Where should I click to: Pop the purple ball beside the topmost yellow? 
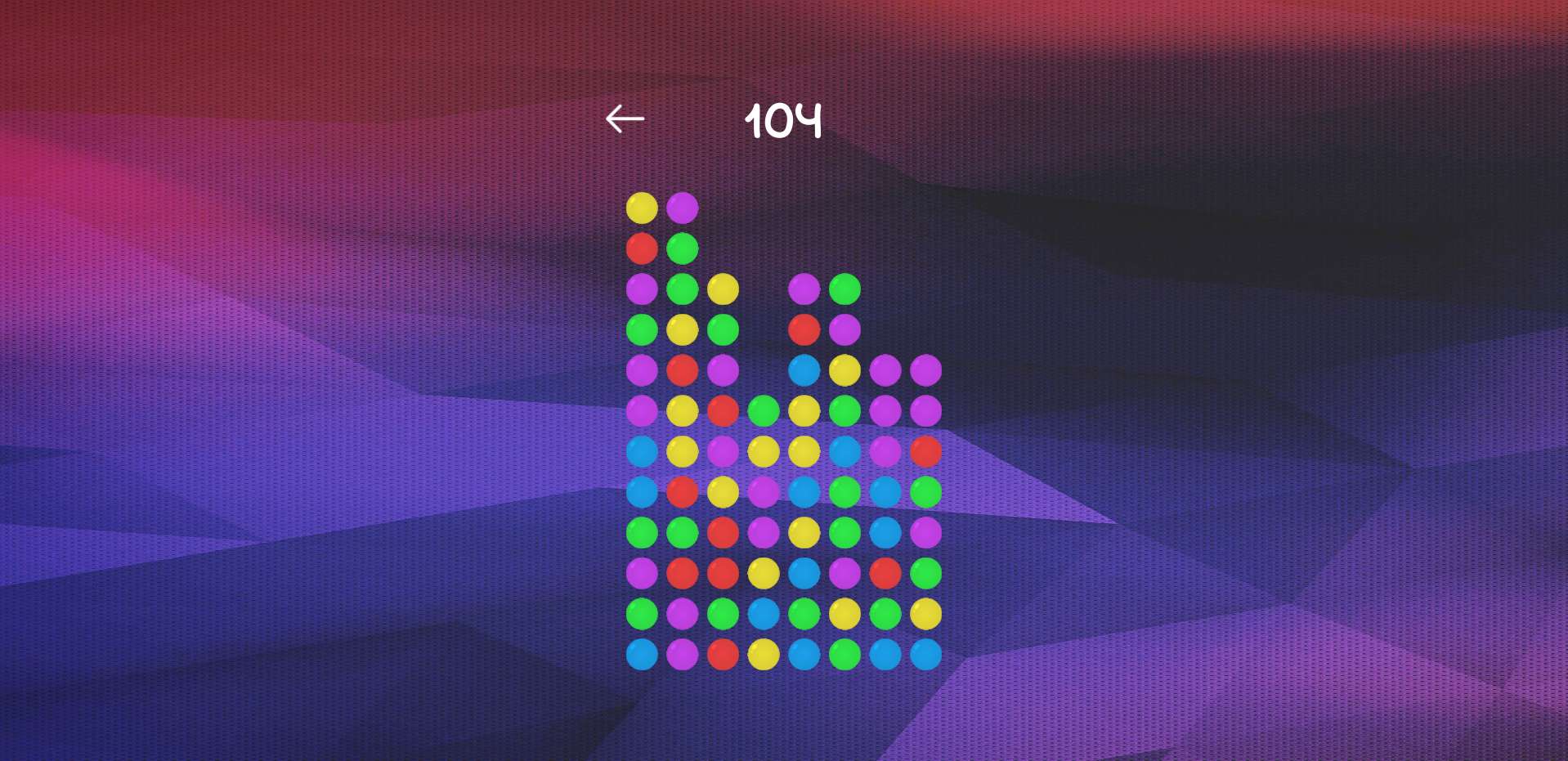click(x=682, y=208)
